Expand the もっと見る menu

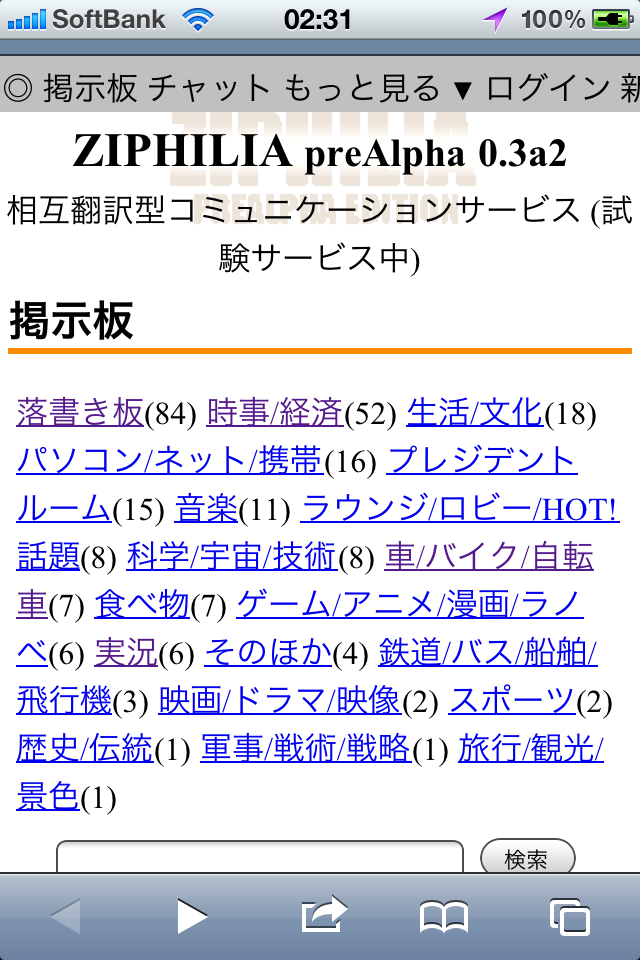(377, 89)
